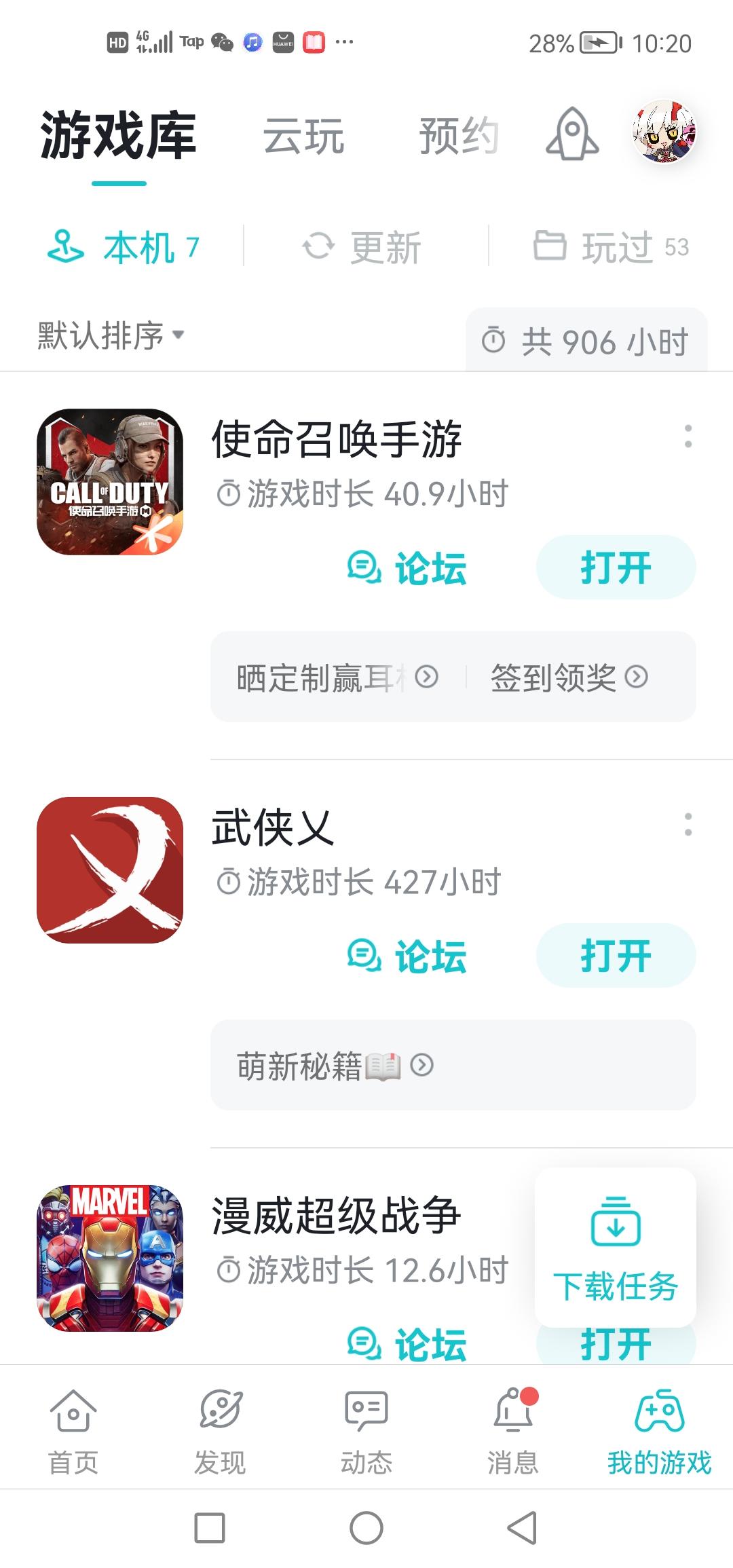Open the 使命召唤手游 forum

click(407, 567)
